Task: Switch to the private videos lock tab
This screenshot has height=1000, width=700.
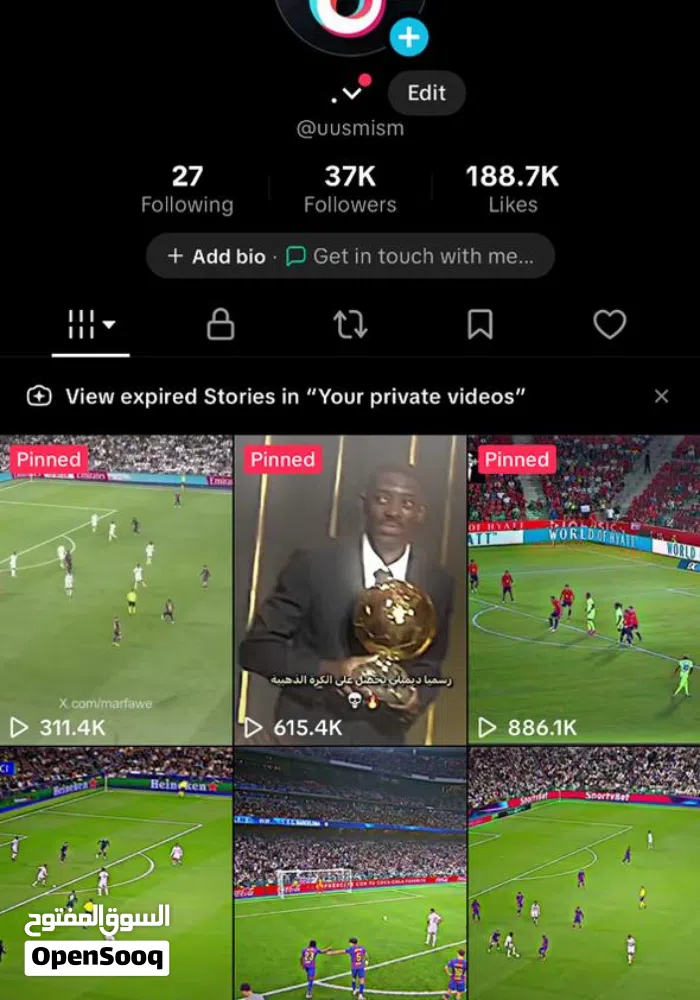Action: point(220,325)
